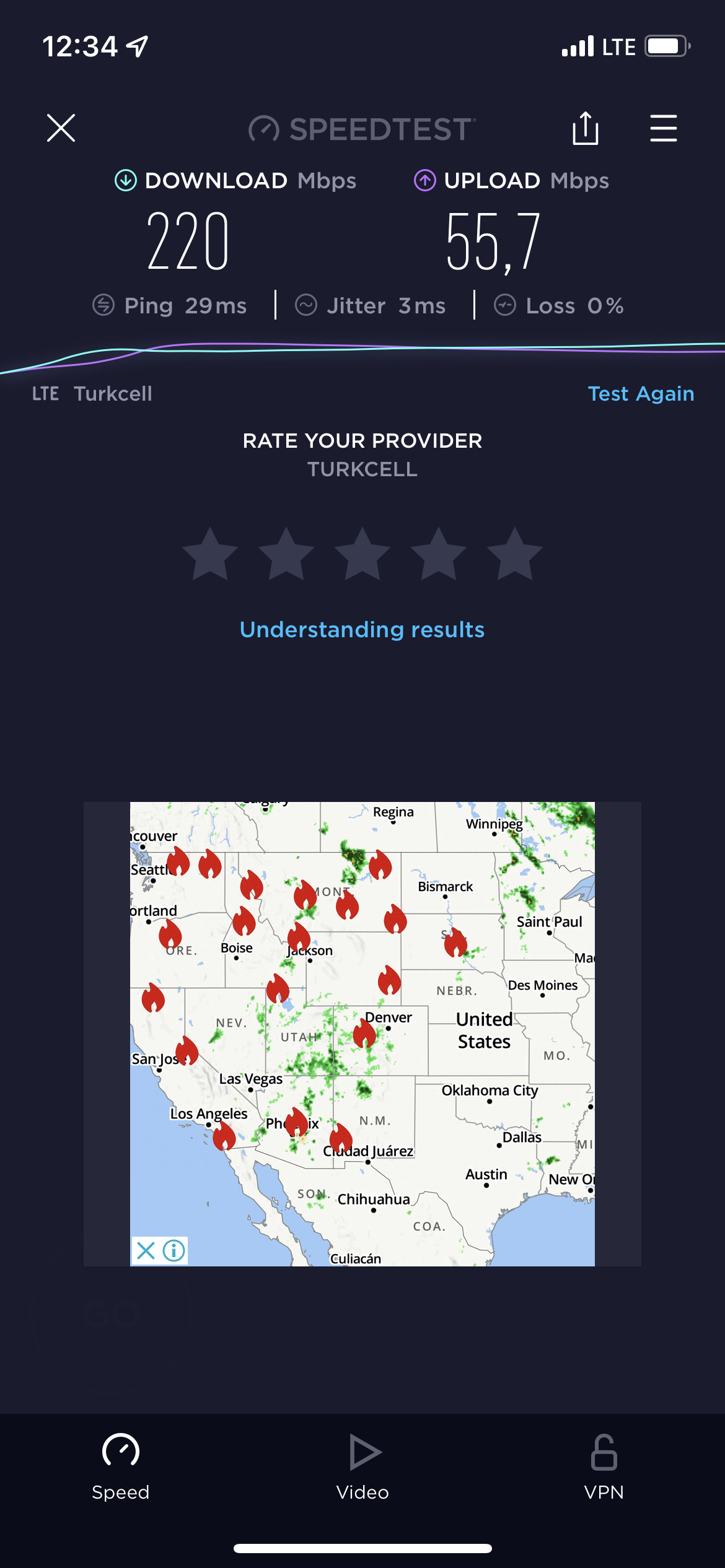This screenshot has width=725, height=1568.
Task: Open the hamburger menu
Action: (663, 128)
